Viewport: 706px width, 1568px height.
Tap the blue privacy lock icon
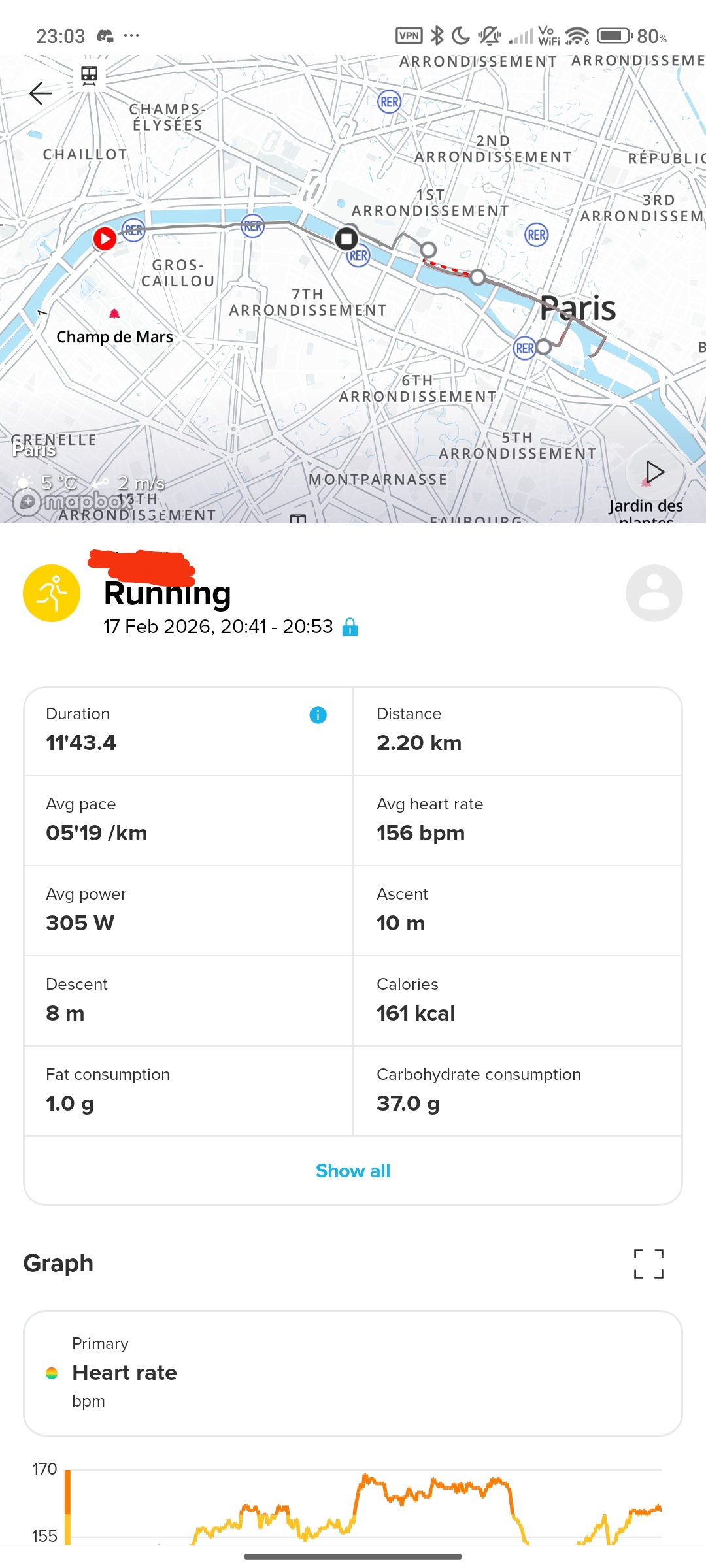350,627
